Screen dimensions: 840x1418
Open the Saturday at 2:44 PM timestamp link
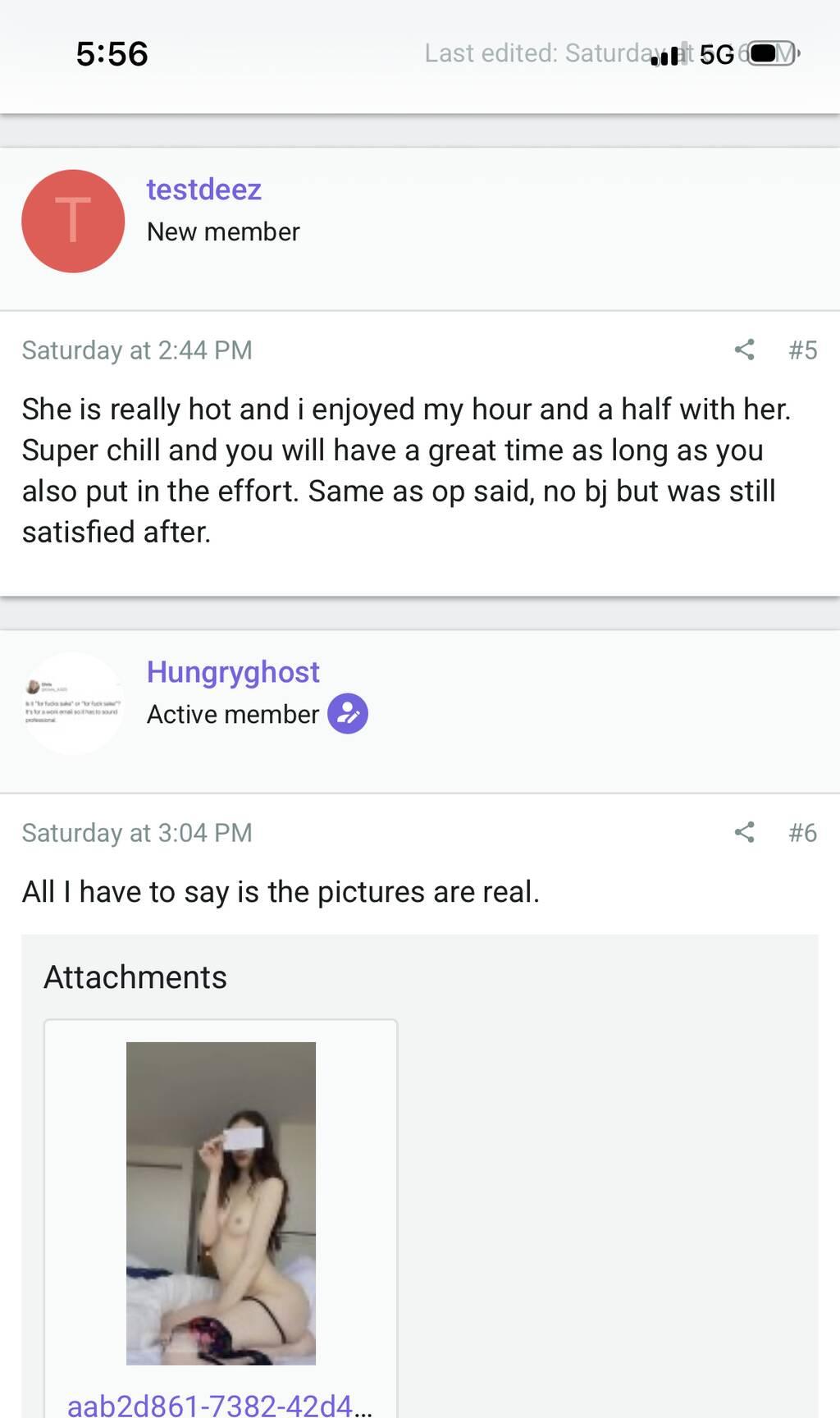pos(136,350)
